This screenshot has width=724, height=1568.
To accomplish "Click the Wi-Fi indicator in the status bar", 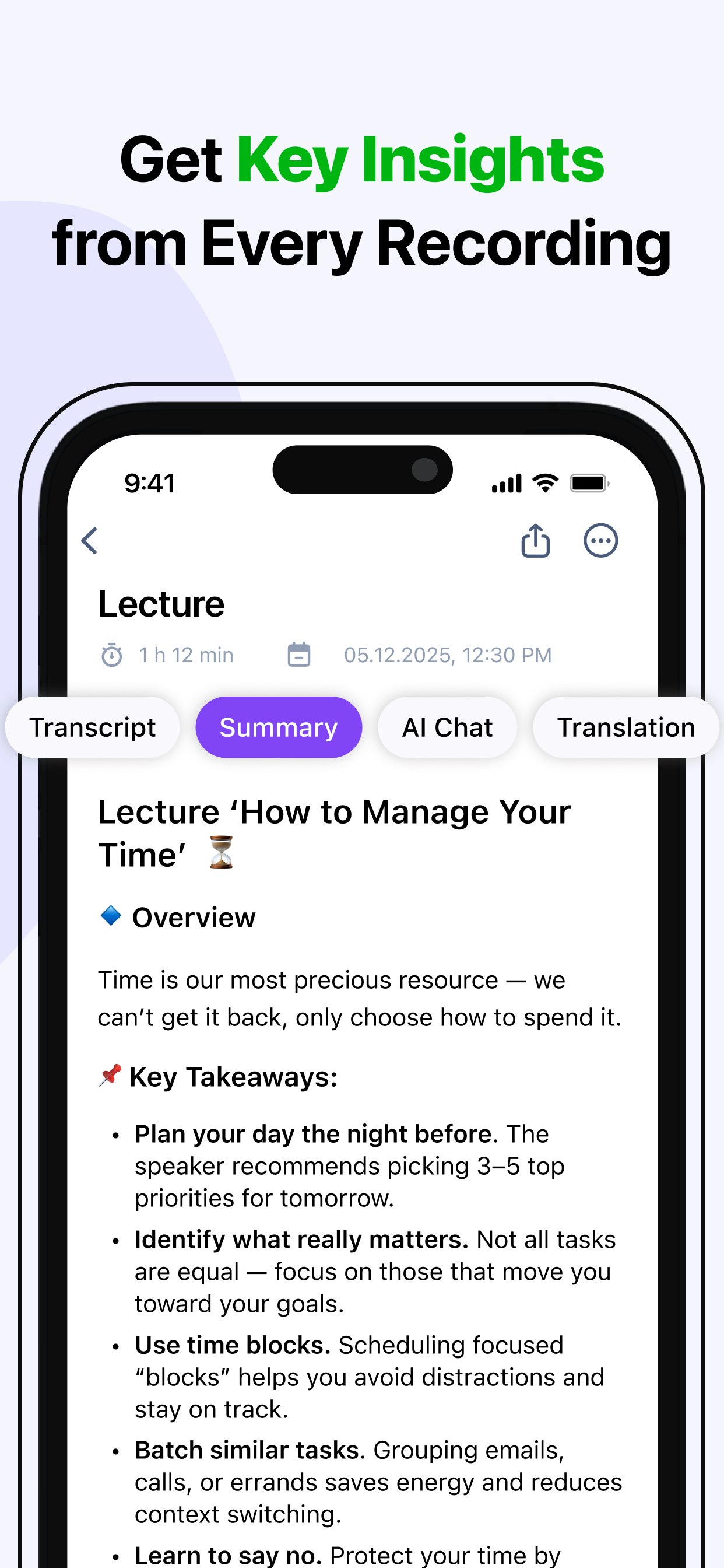I will pos(544,482).
